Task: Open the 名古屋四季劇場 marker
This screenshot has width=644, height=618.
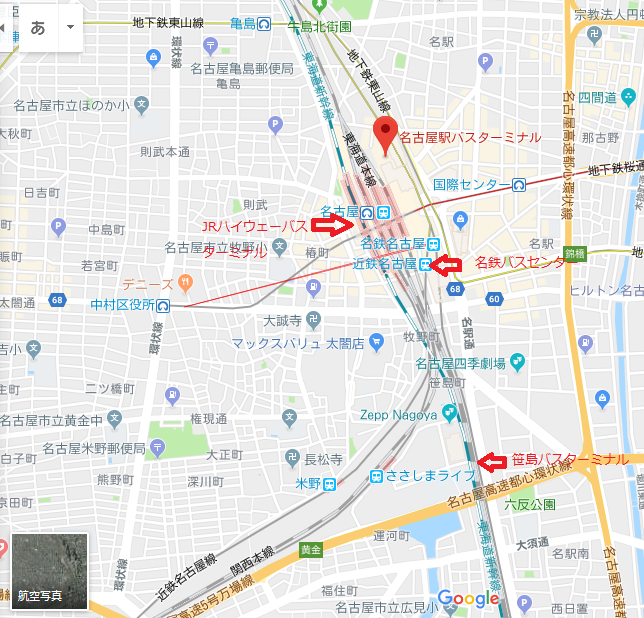Action: tap(517, 363)
